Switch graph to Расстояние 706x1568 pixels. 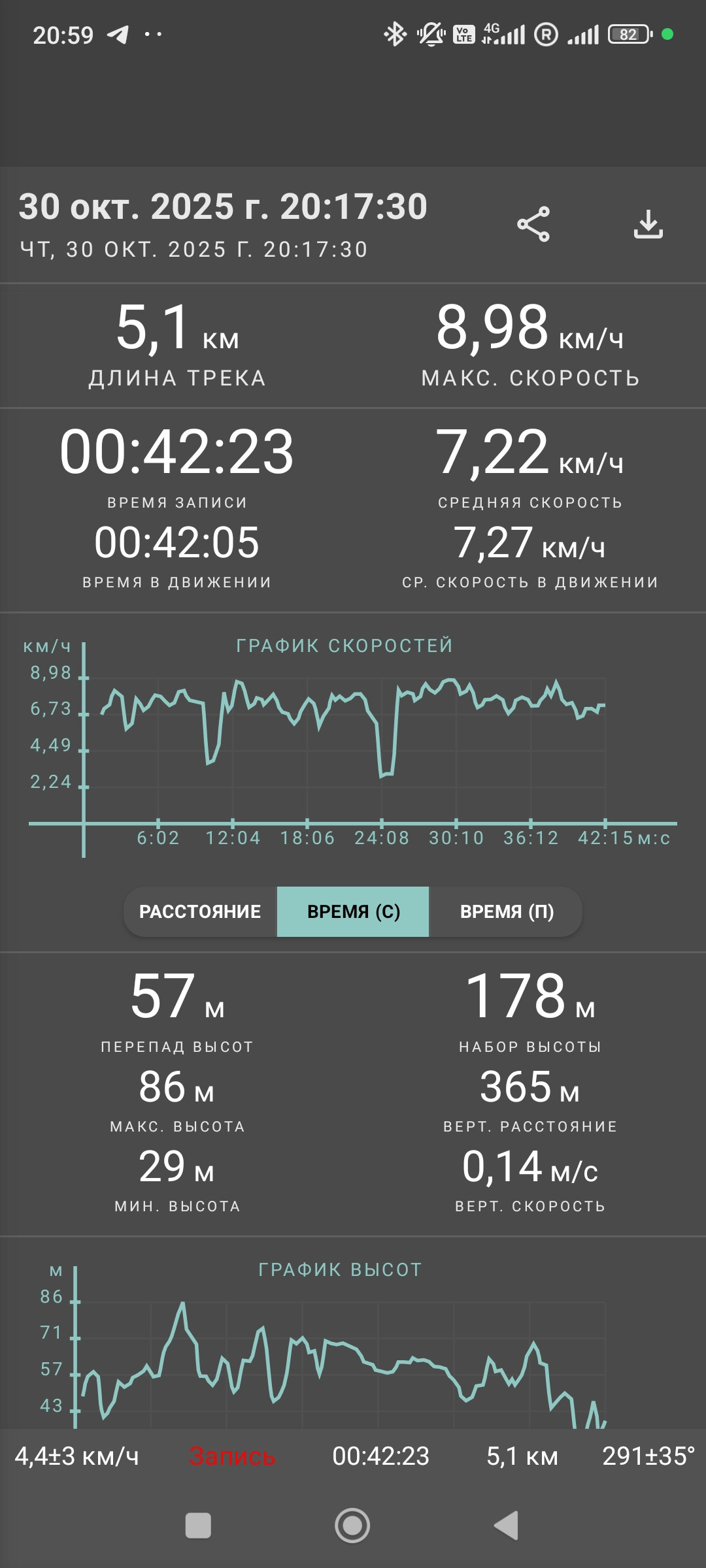[200, 911]
